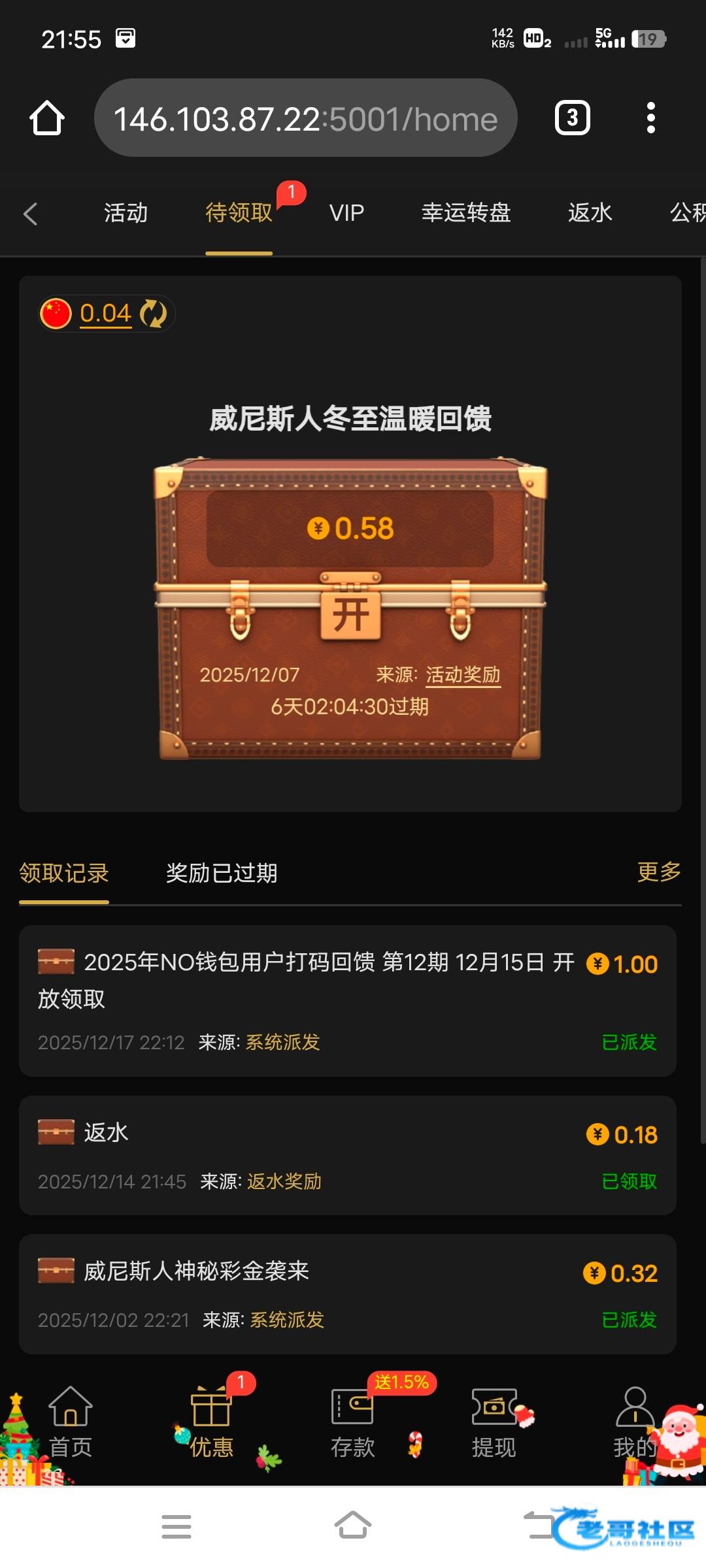Edit the URL address bar
The width and height of the screenshot is (706, 1568).
click(305, 118)
